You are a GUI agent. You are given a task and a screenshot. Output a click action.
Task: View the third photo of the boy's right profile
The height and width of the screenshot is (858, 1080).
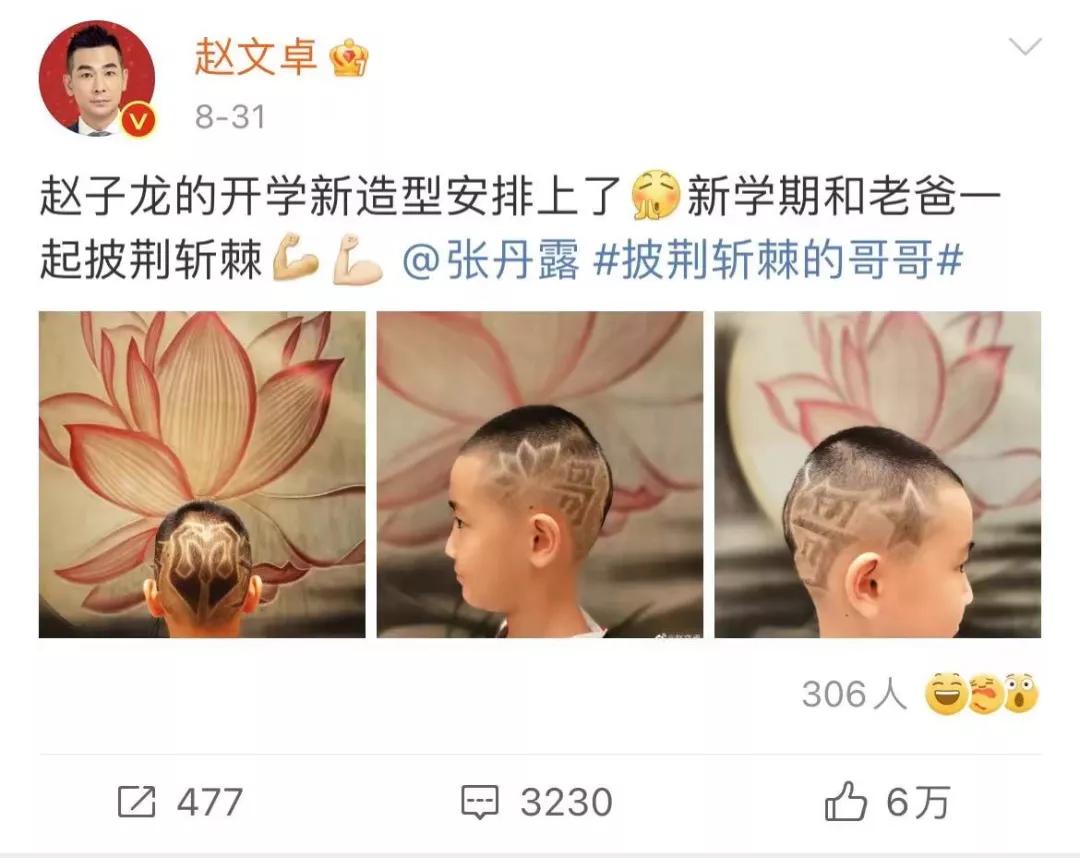pos(877,475)
